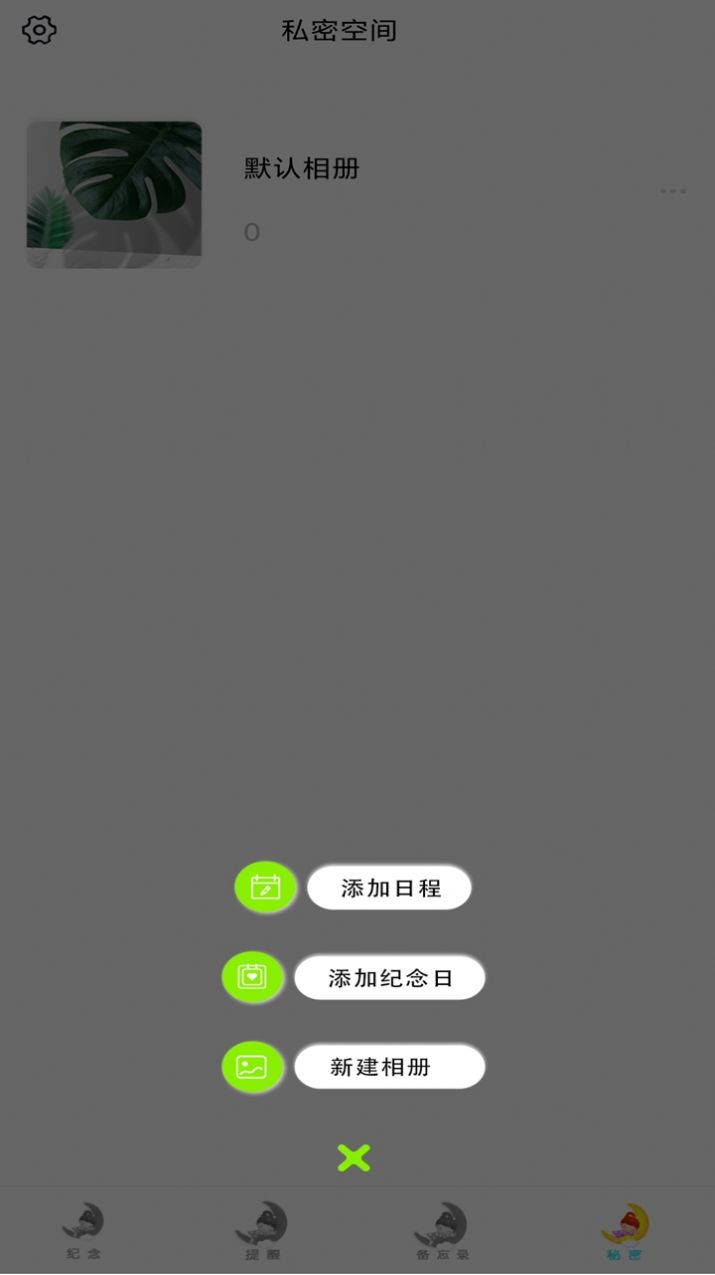Image resolution: width=715 pixels, height=1275 pixels.
Task: Switch to the 备忘录 tab
Action: [442, 1231]
